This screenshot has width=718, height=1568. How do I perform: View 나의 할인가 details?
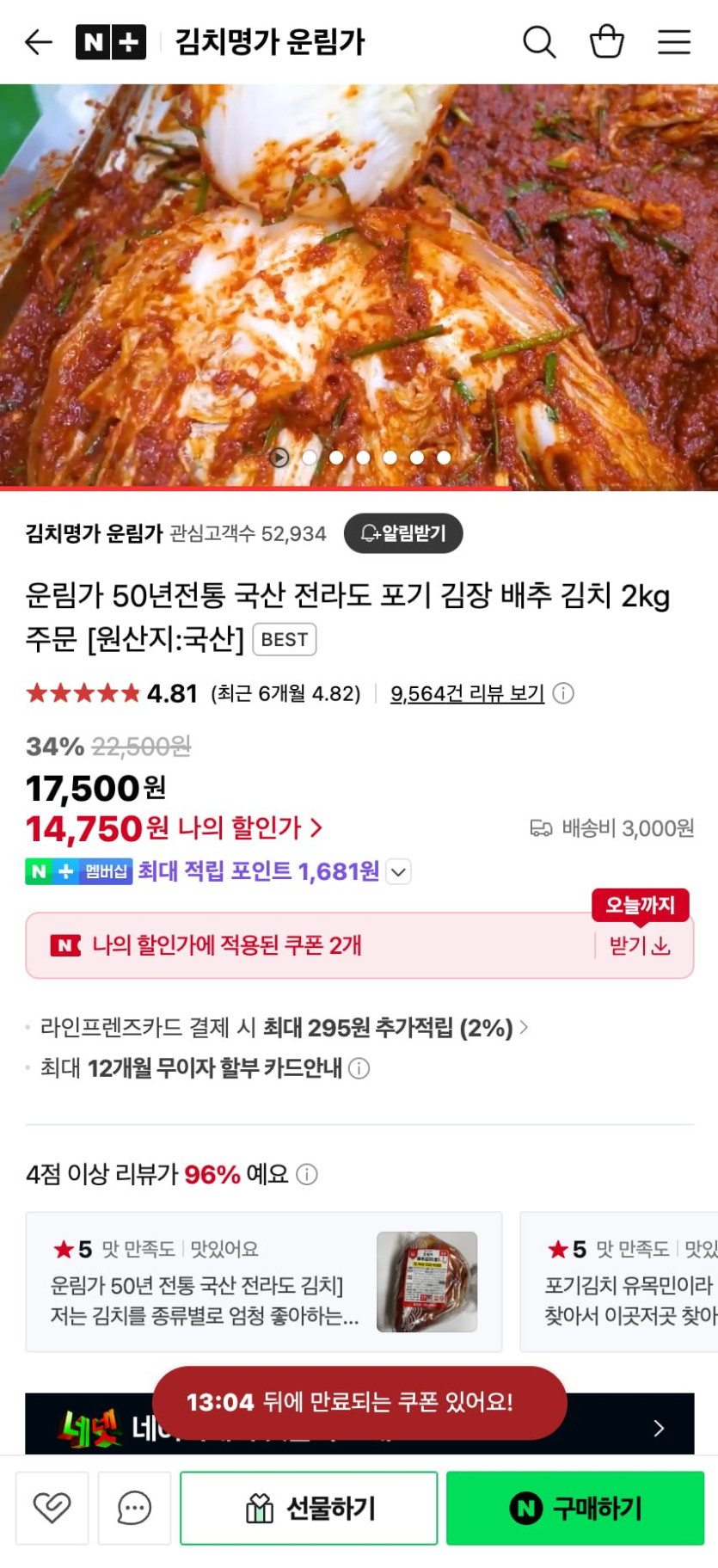coord(249,828)
